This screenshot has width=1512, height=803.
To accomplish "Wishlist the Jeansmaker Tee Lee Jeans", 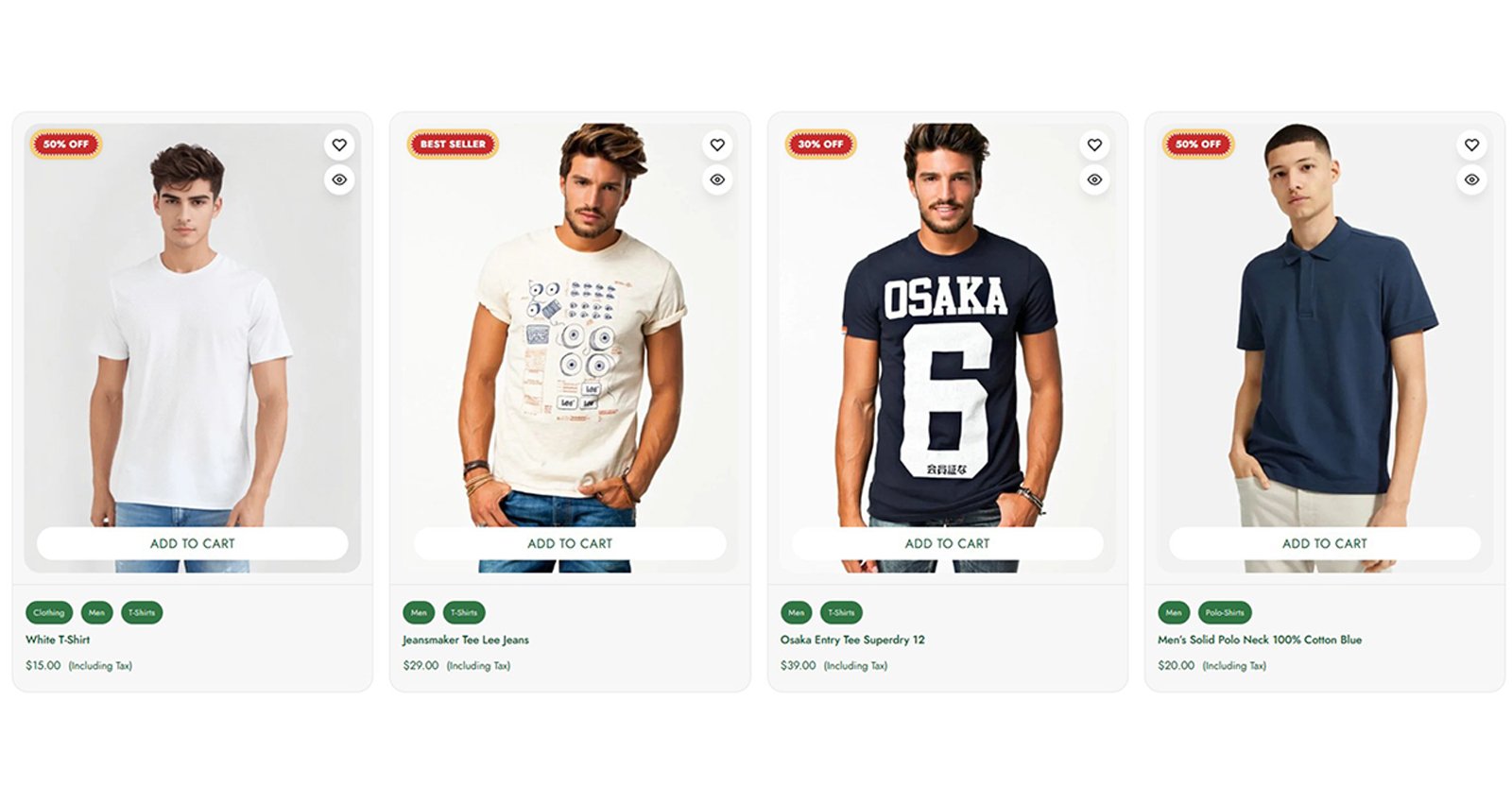I will tap(717, 145).
